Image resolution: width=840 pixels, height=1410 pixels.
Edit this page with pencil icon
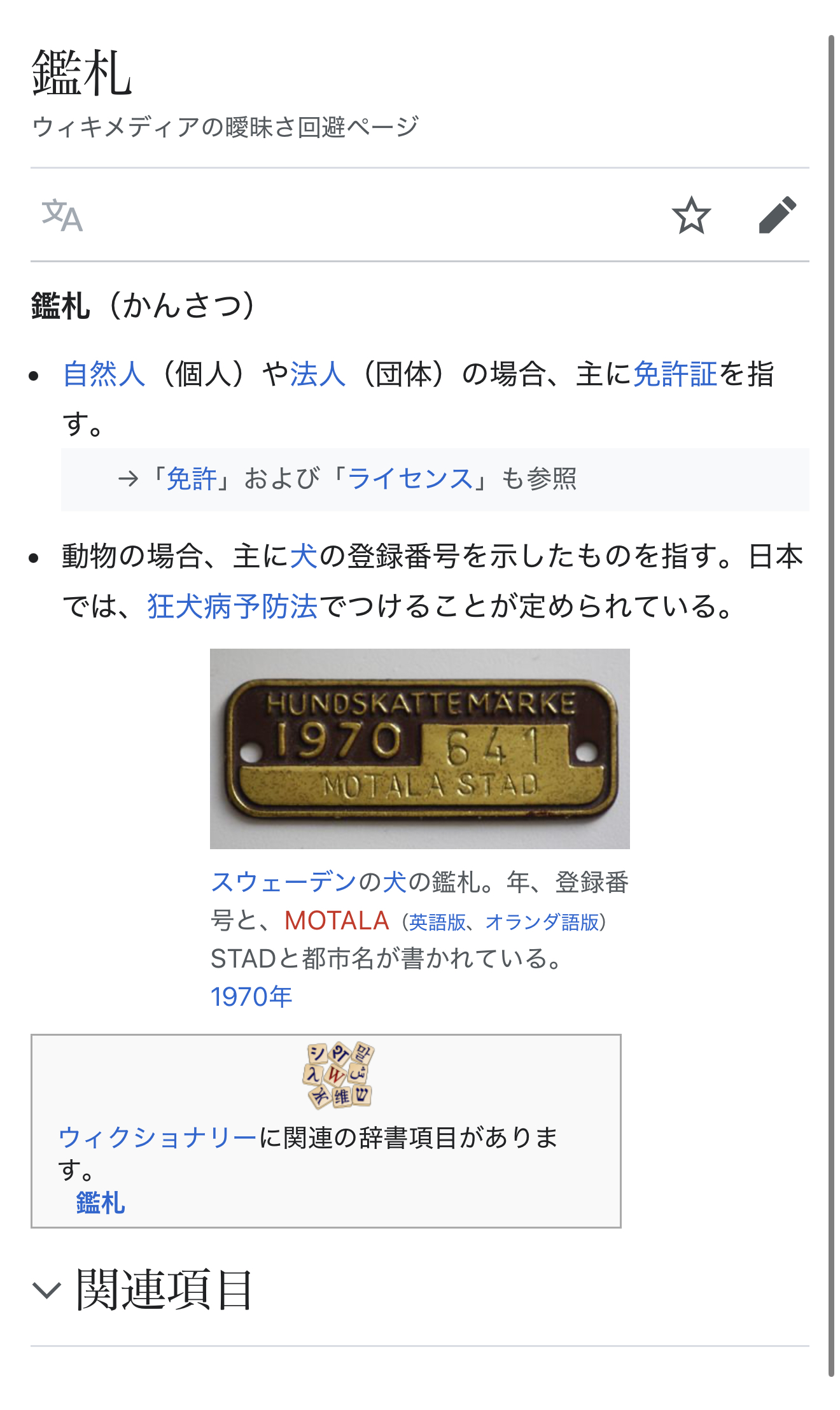click(777, 215)
